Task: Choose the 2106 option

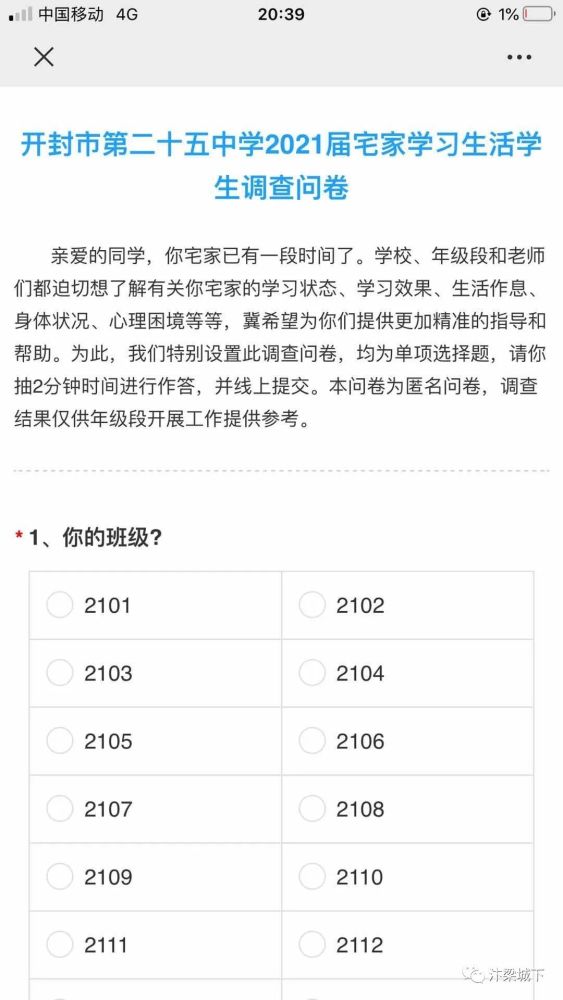Action: pyautogui.click(x=407, y=741)
